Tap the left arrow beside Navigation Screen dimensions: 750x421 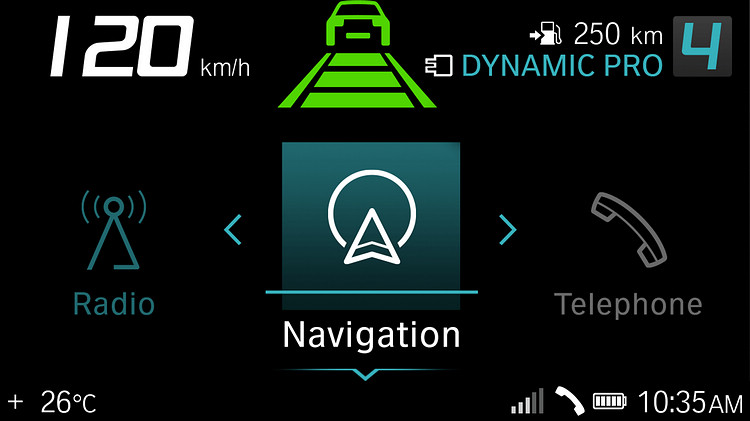233,231
